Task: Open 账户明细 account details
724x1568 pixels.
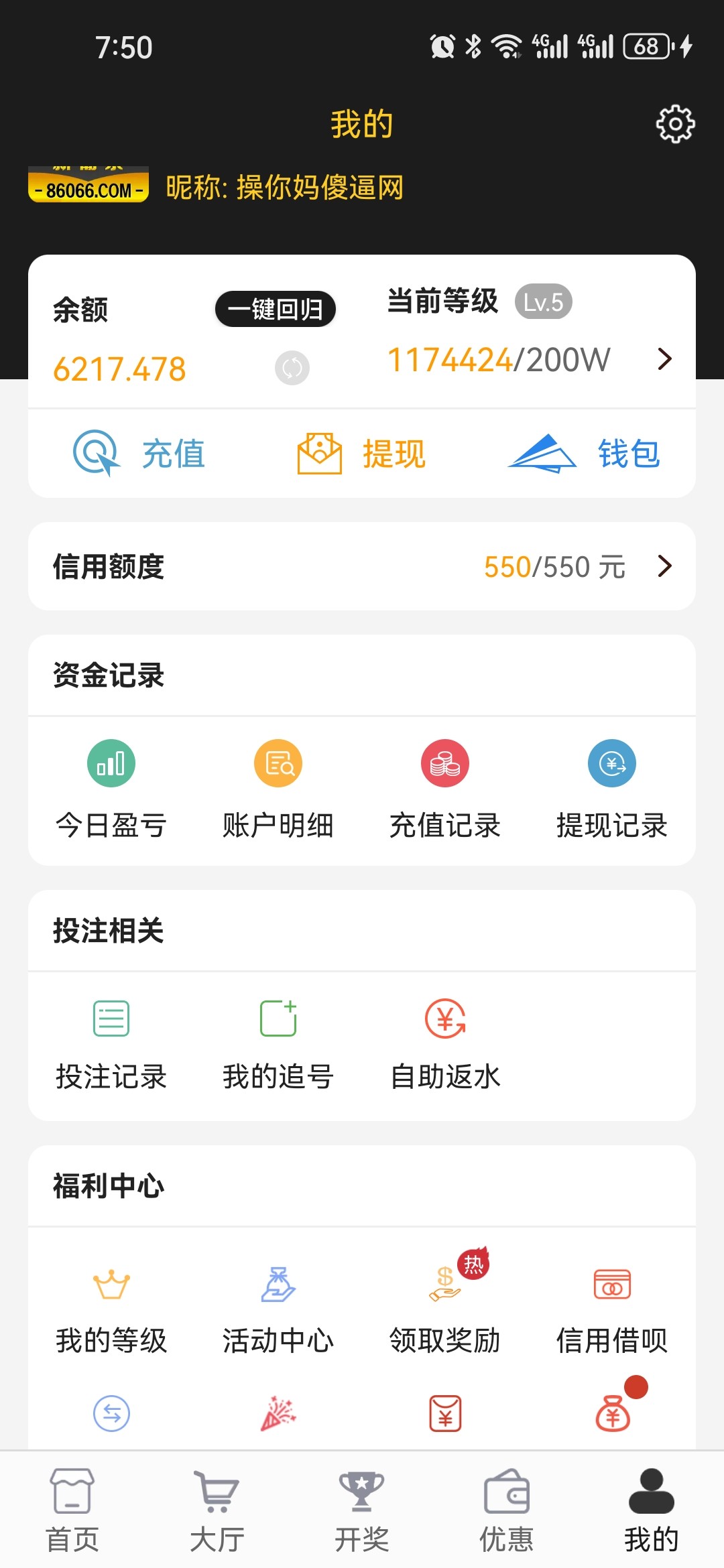Action: [278, 788]
